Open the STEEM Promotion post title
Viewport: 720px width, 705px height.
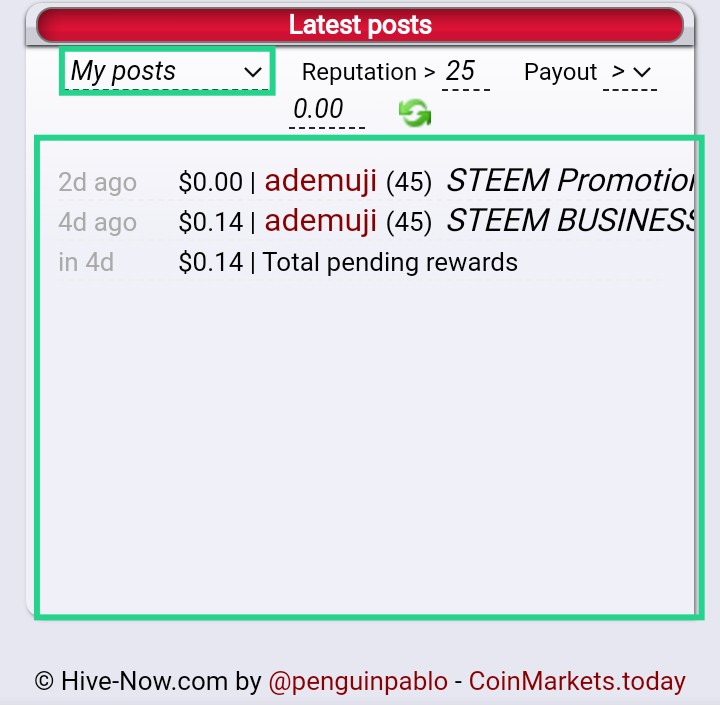point(570,180)
